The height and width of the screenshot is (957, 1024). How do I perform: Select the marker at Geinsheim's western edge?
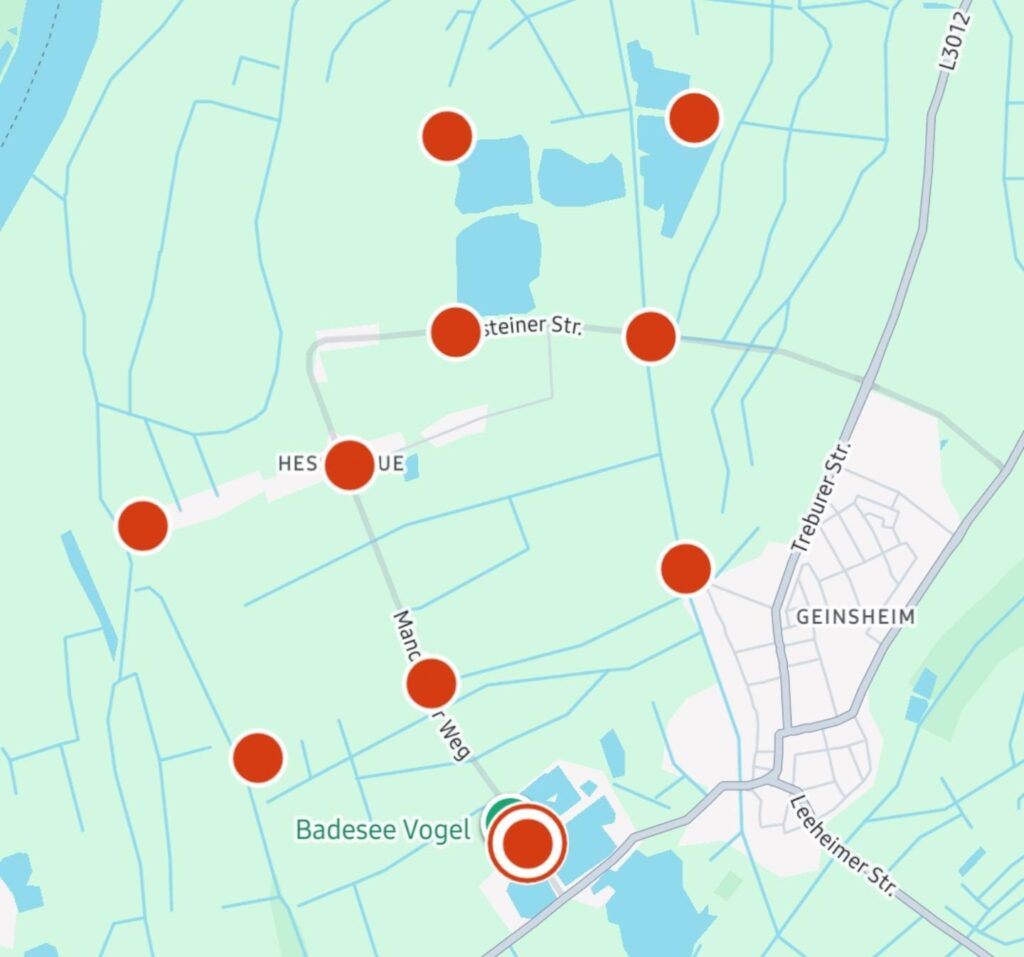coord(686,568)
